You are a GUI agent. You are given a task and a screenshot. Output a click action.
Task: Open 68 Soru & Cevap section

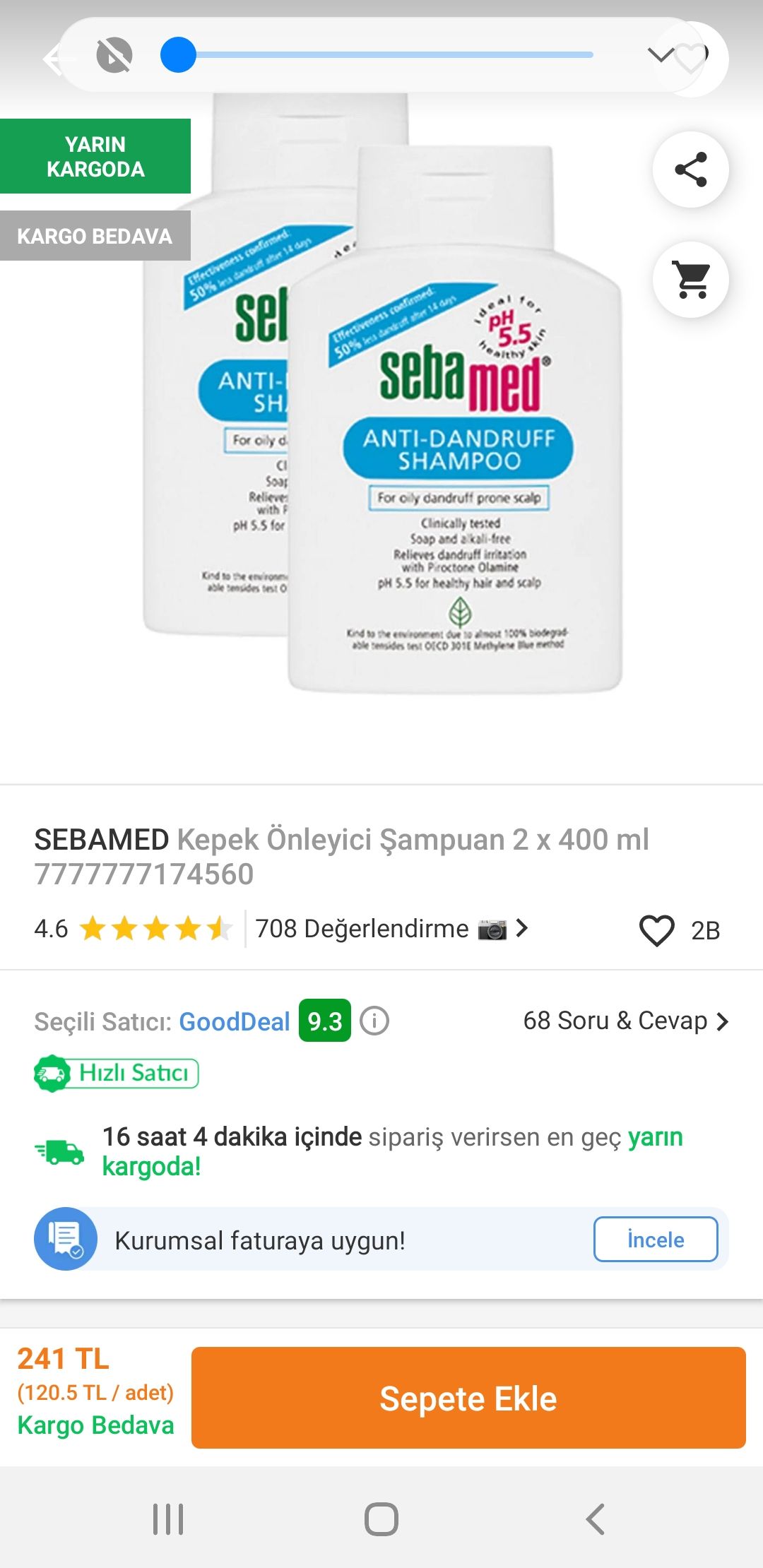click(x=626, y=1021)
